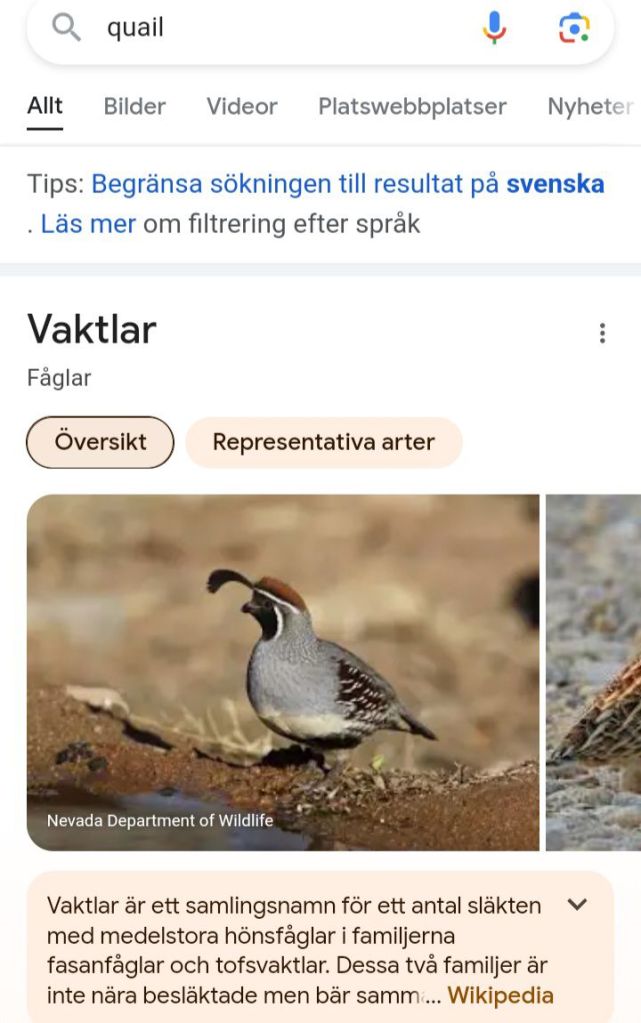Select the Översikt chip
The width and height of the screenshot is (641, 1023).
coord(100,442)
